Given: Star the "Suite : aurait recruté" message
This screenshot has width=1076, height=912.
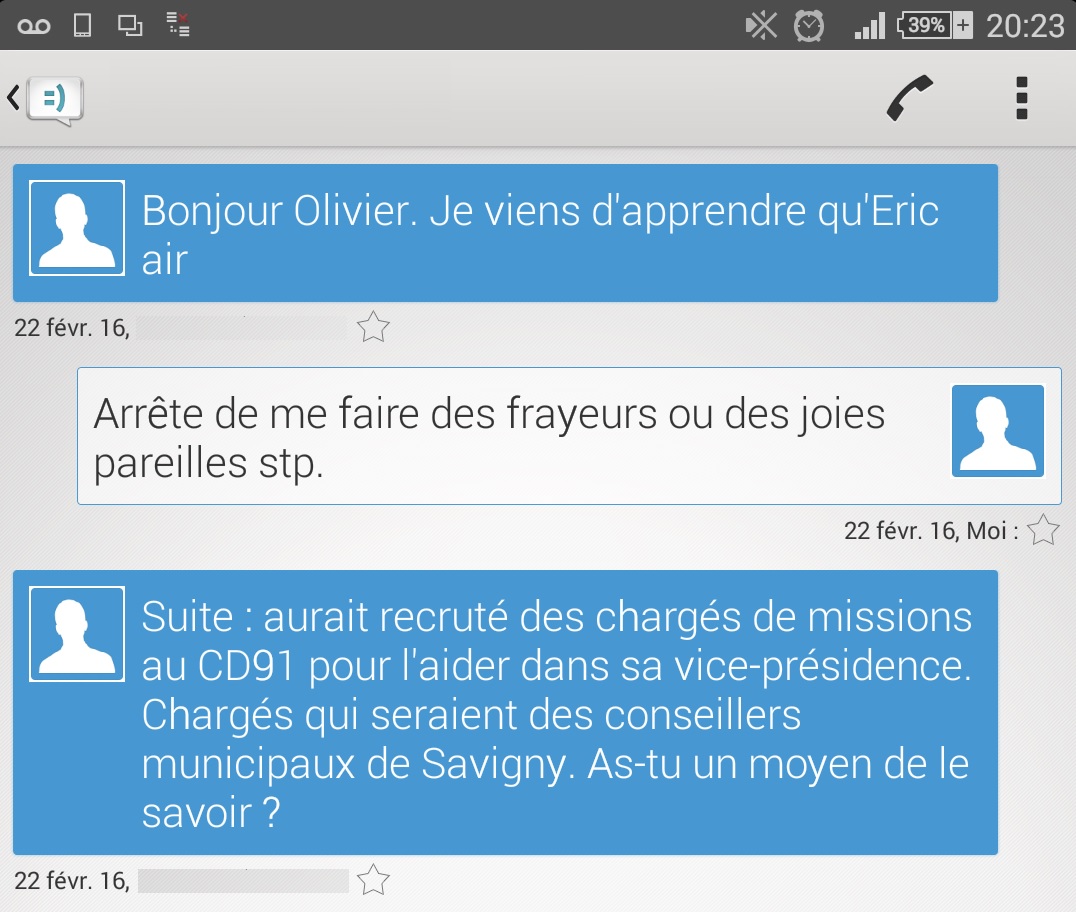Looking at the screenshot, I should 373,880.
